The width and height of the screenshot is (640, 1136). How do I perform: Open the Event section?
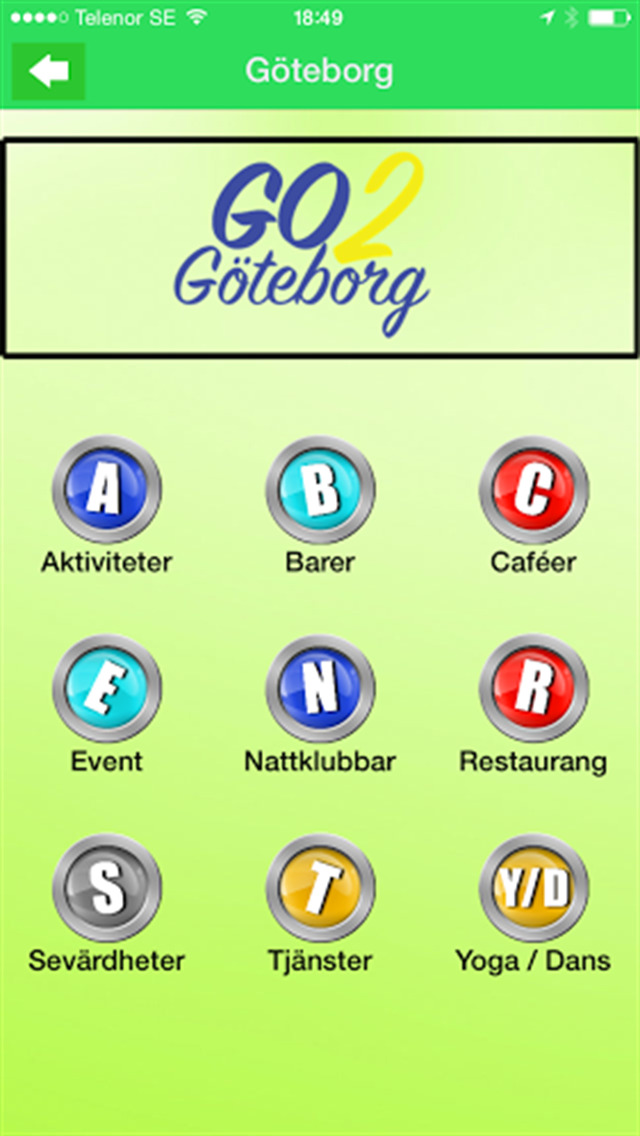point(106,689)
